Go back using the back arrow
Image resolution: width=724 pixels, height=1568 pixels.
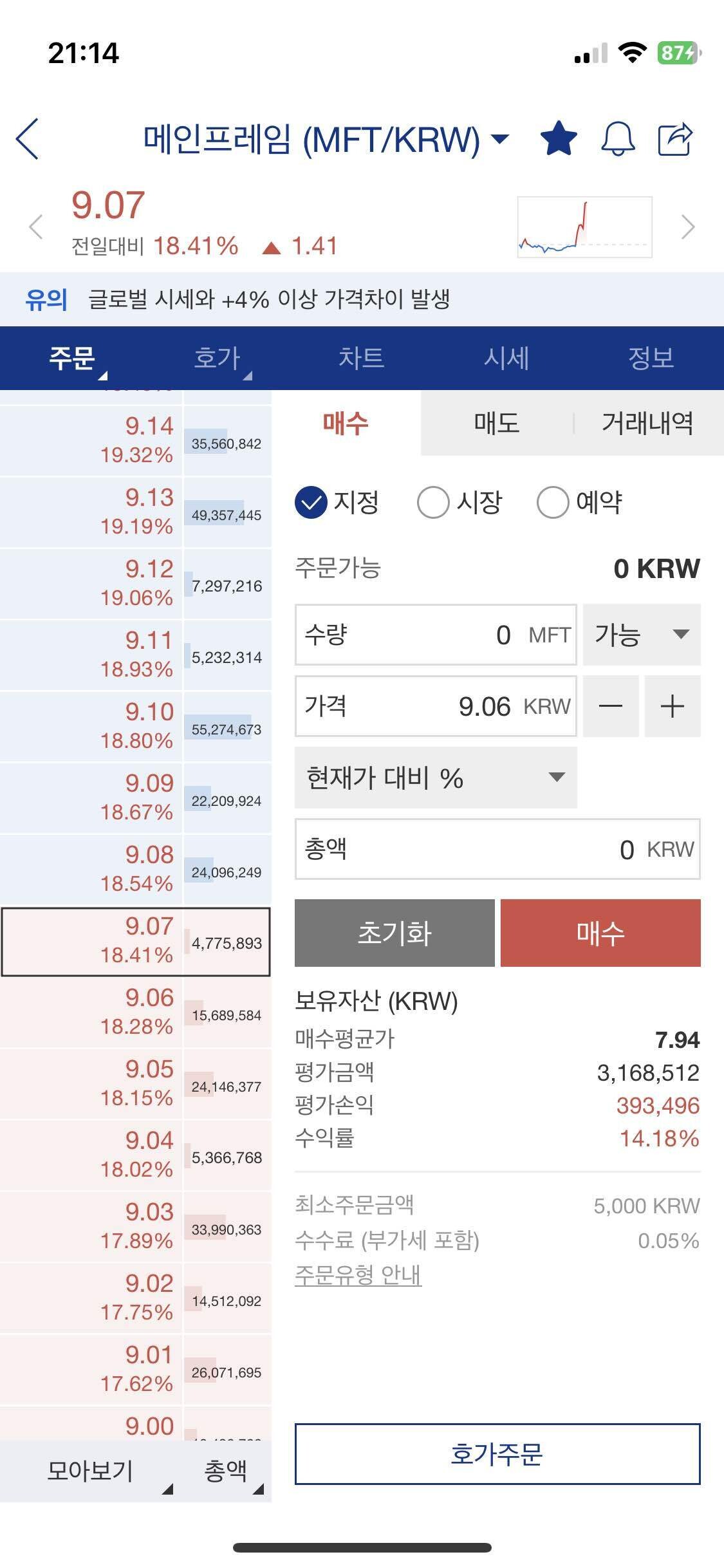point(29,138)
